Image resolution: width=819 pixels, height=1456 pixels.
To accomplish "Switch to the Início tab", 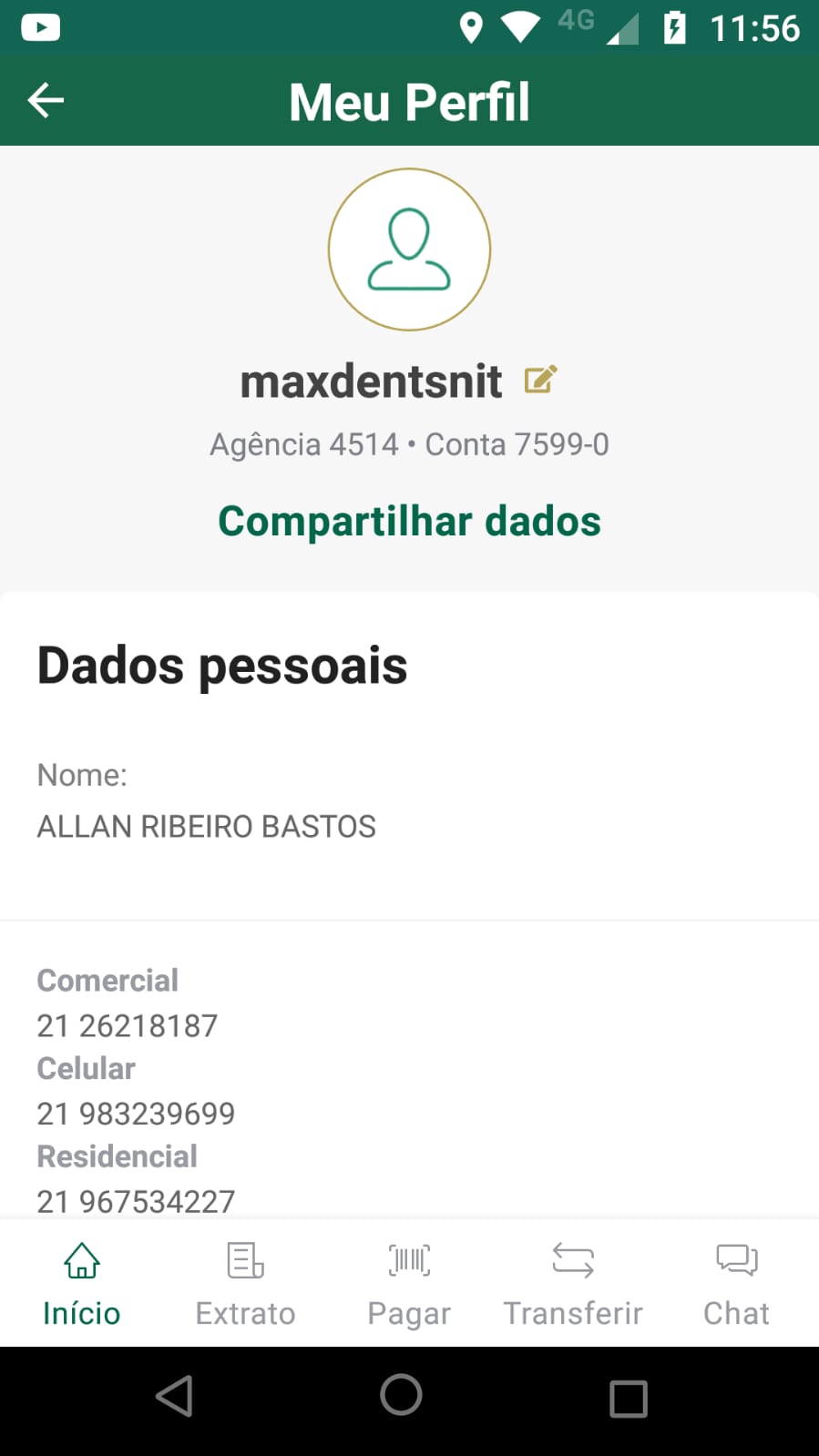I will coord(82,1284).
